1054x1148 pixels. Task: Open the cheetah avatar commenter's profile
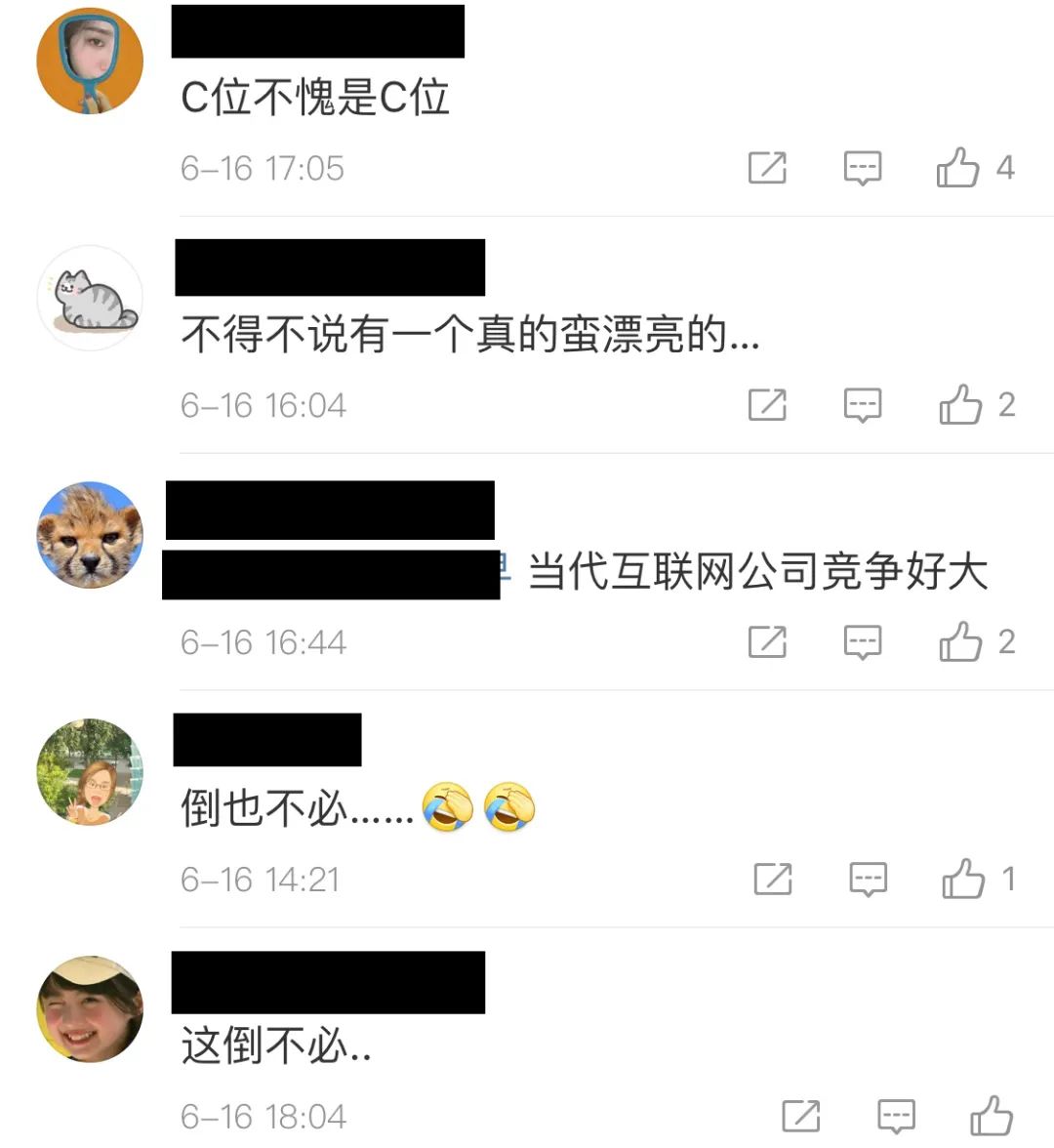click(90, 535)
